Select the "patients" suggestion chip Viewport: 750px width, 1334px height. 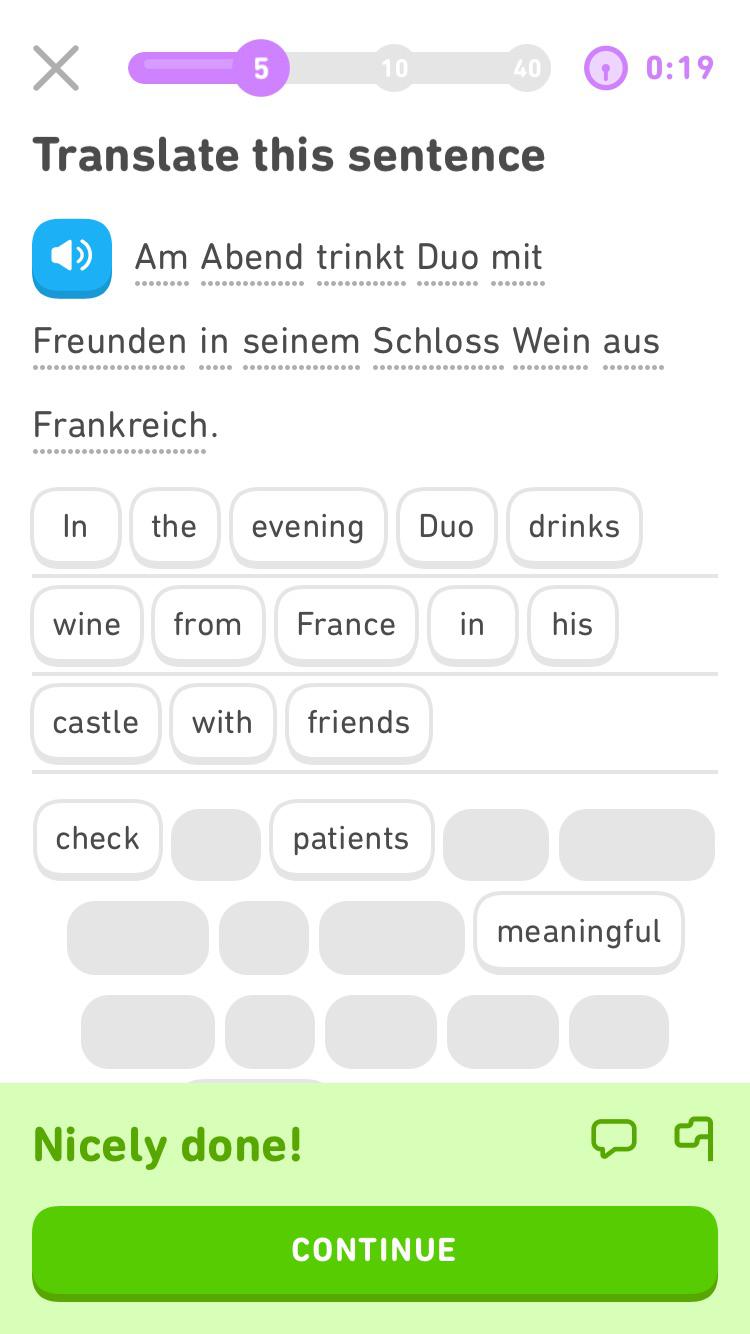pyautogui.click(x=351, y=839)
